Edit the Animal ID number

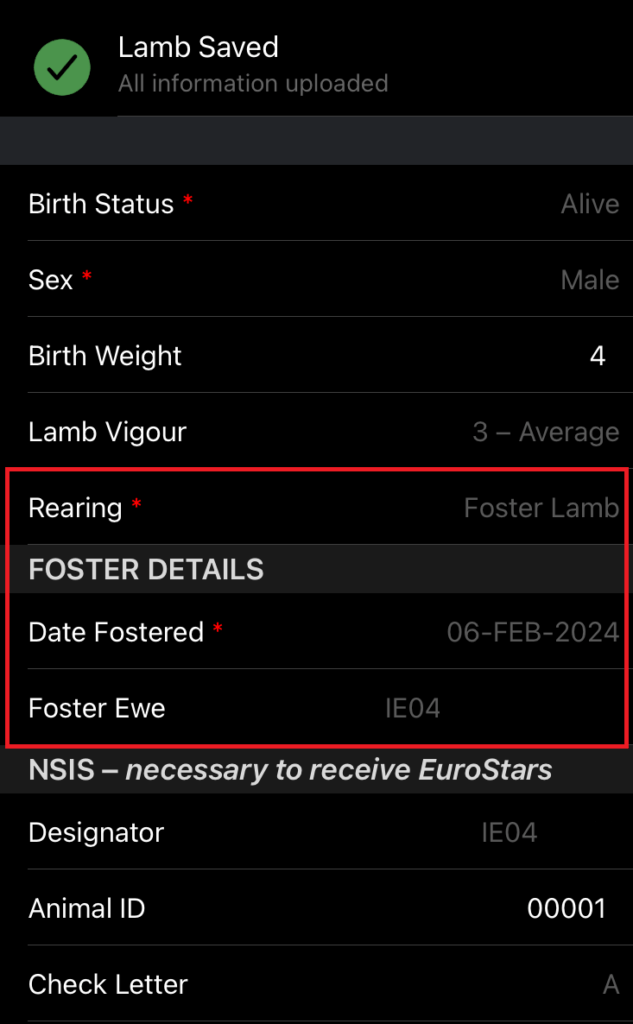pos(316,907)
